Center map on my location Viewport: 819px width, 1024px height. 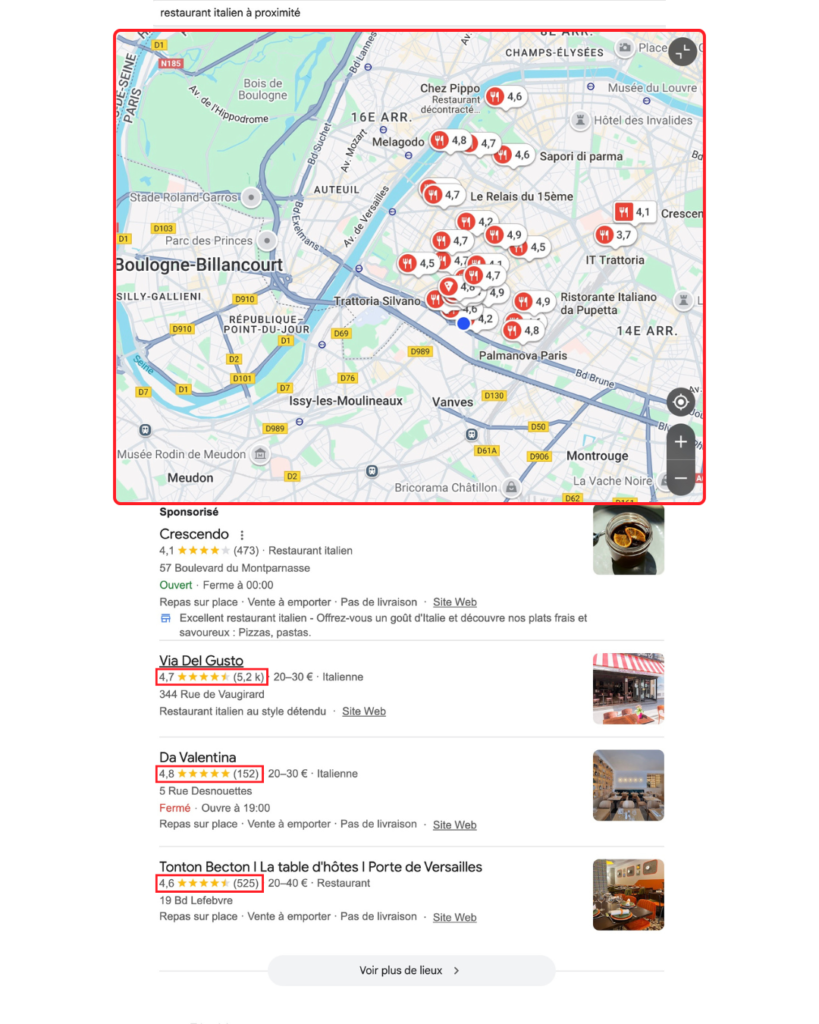click(x=681, y=403)
